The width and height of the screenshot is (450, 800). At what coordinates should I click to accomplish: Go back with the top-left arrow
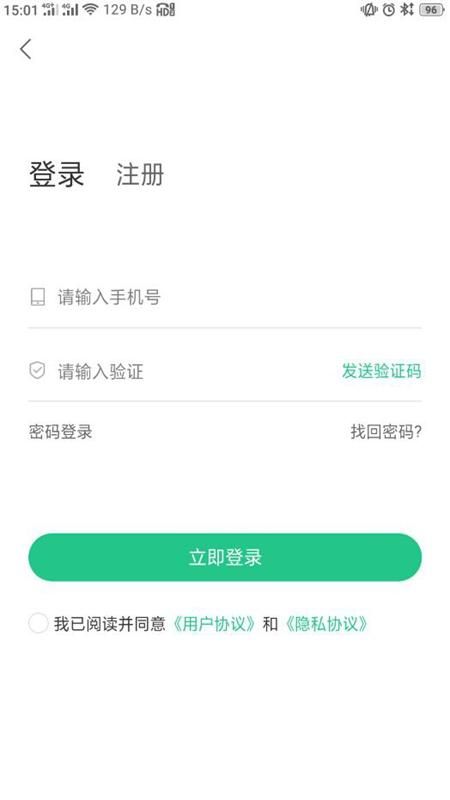point(26,49)
